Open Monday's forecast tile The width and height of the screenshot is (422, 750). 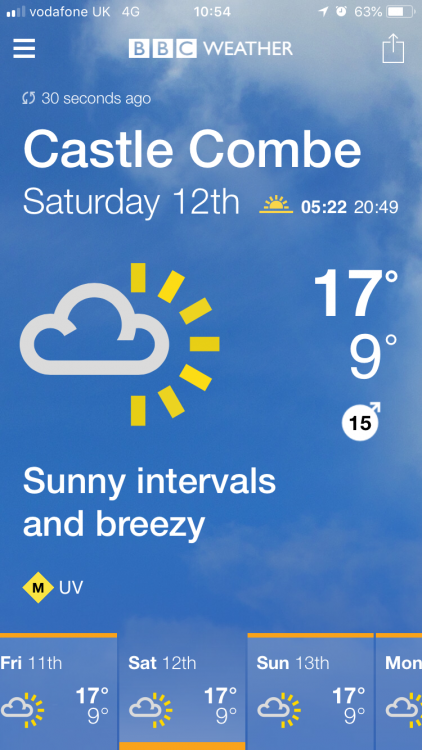pyautogui.click(x=399, y=692)
